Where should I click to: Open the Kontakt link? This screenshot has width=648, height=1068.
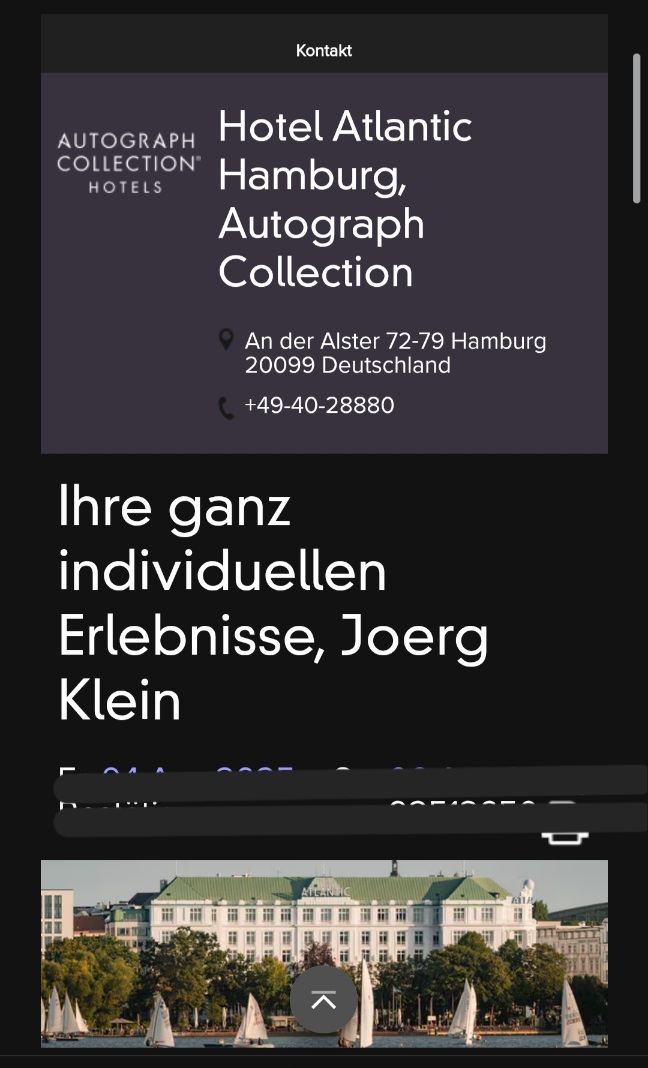[323, 50]
